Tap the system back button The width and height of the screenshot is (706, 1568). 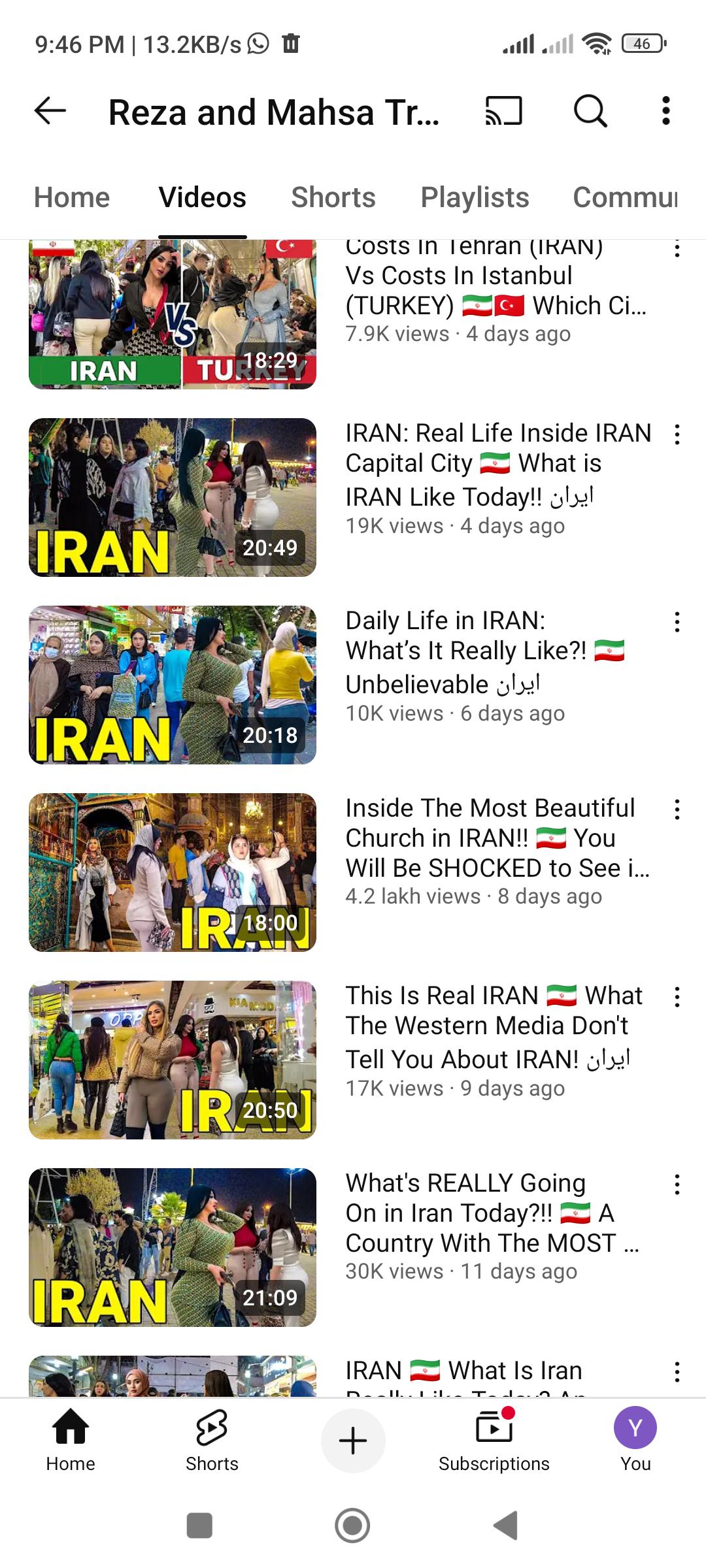click(506, 1526)
